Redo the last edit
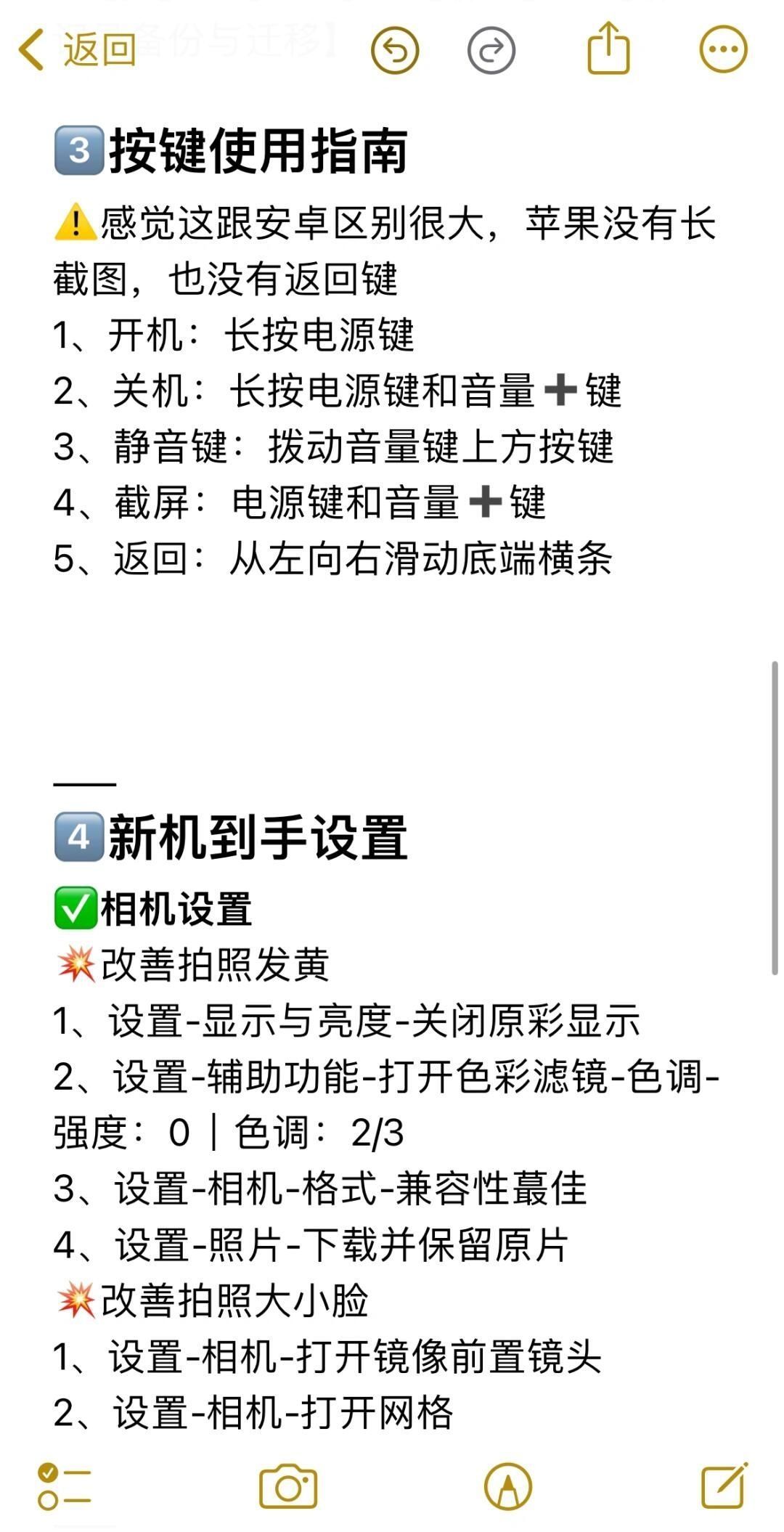 pyautogui.click(x=491, y=49)
